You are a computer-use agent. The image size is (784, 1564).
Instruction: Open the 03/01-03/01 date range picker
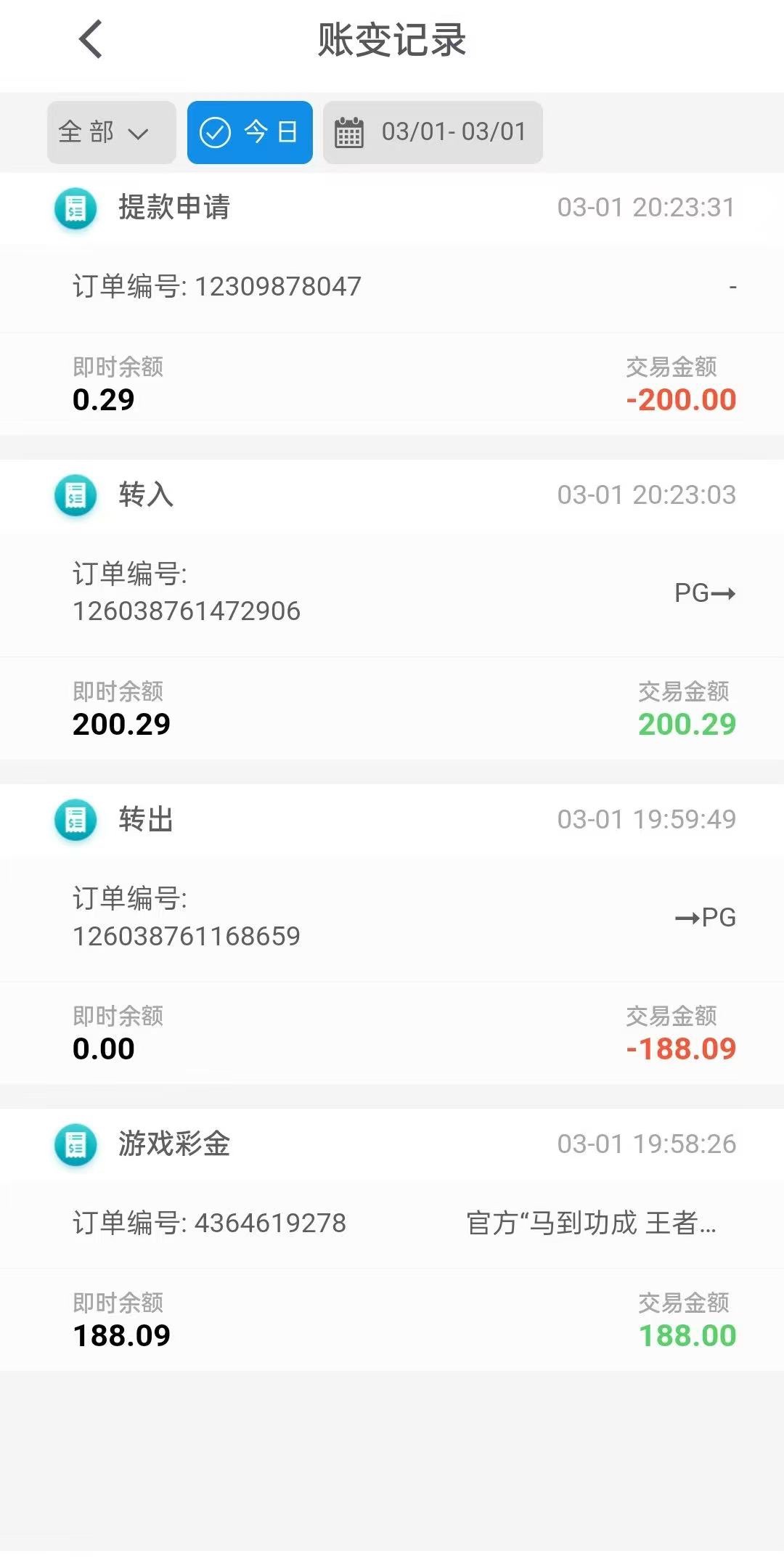click(433, 132)
